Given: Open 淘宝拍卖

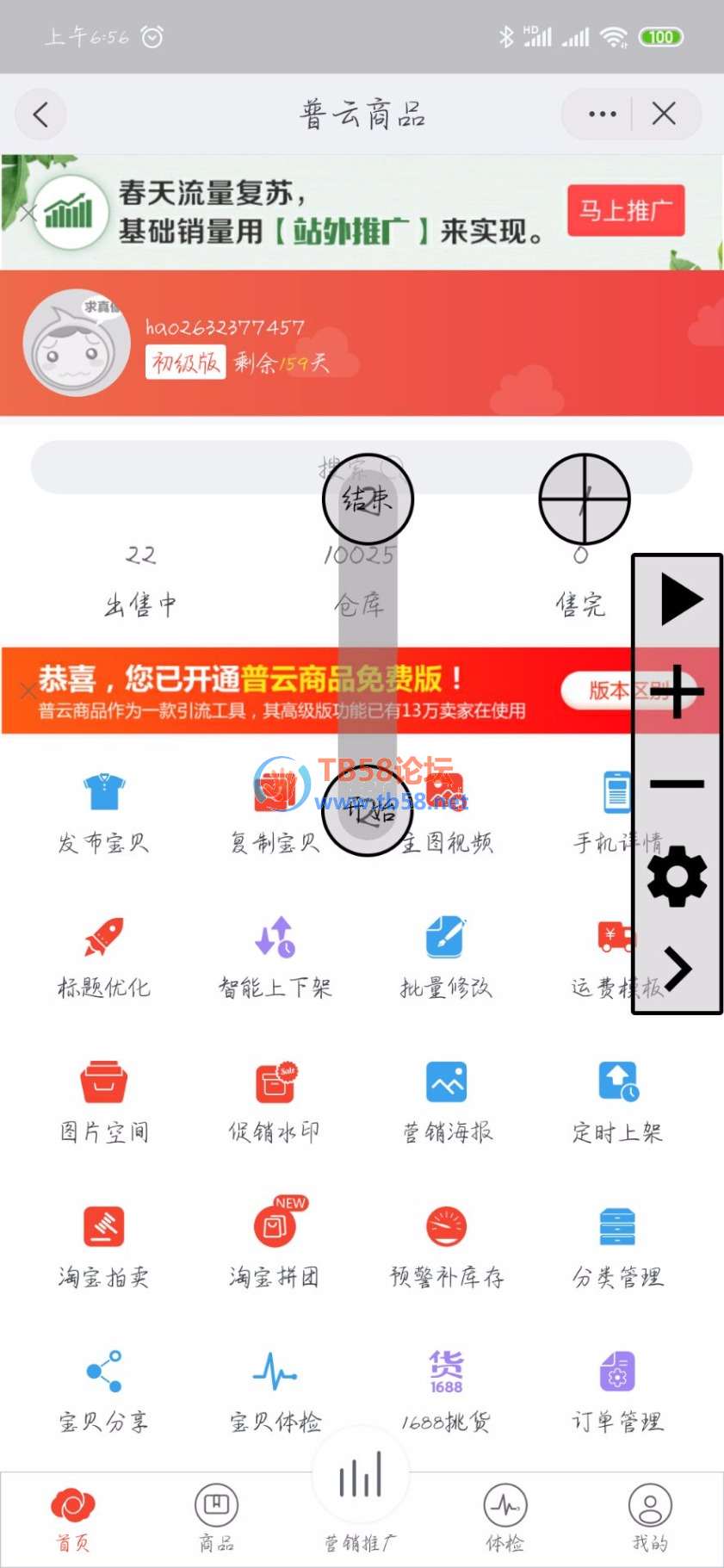Looking at the screenshot, I should [104, 1244].
